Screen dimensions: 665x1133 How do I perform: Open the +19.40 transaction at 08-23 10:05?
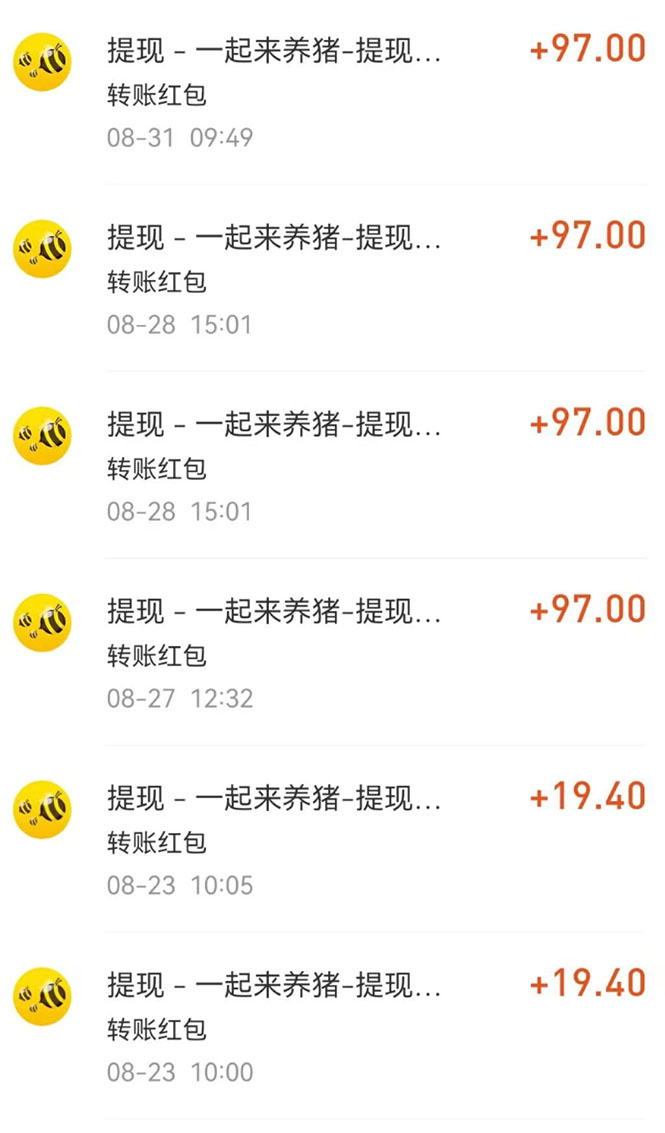(x=330, y=839)
